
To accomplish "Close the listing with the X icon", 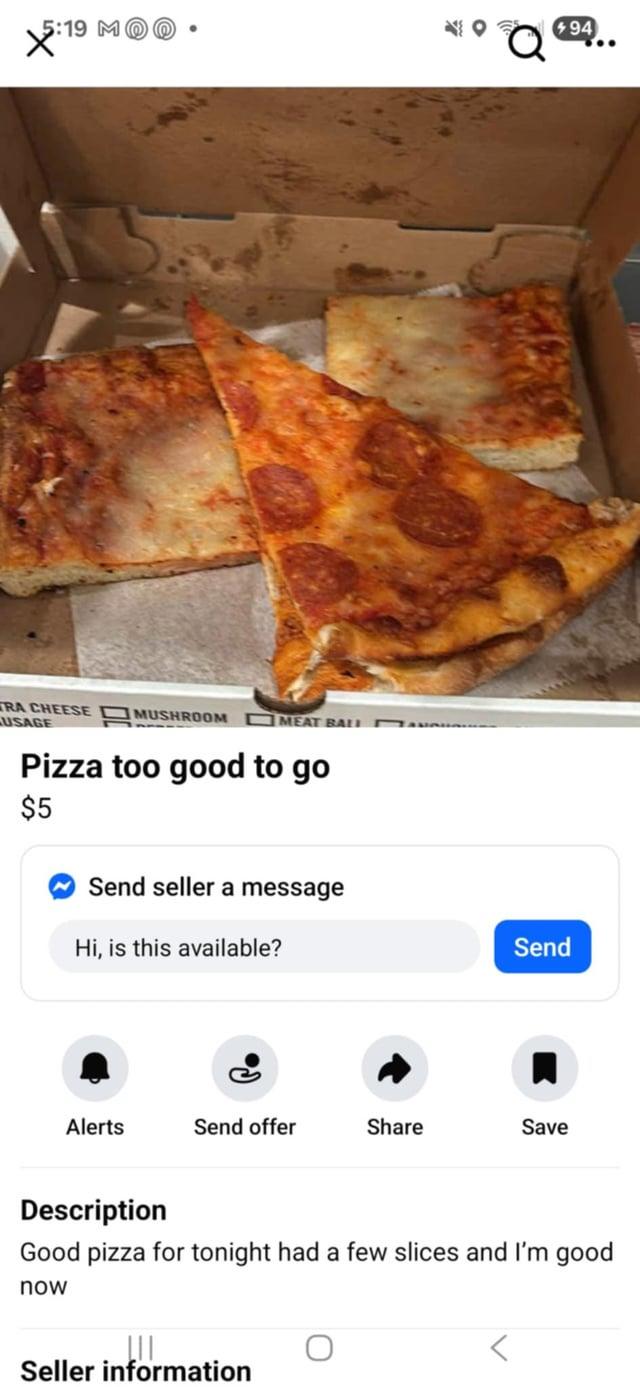I will click(40, 44).
